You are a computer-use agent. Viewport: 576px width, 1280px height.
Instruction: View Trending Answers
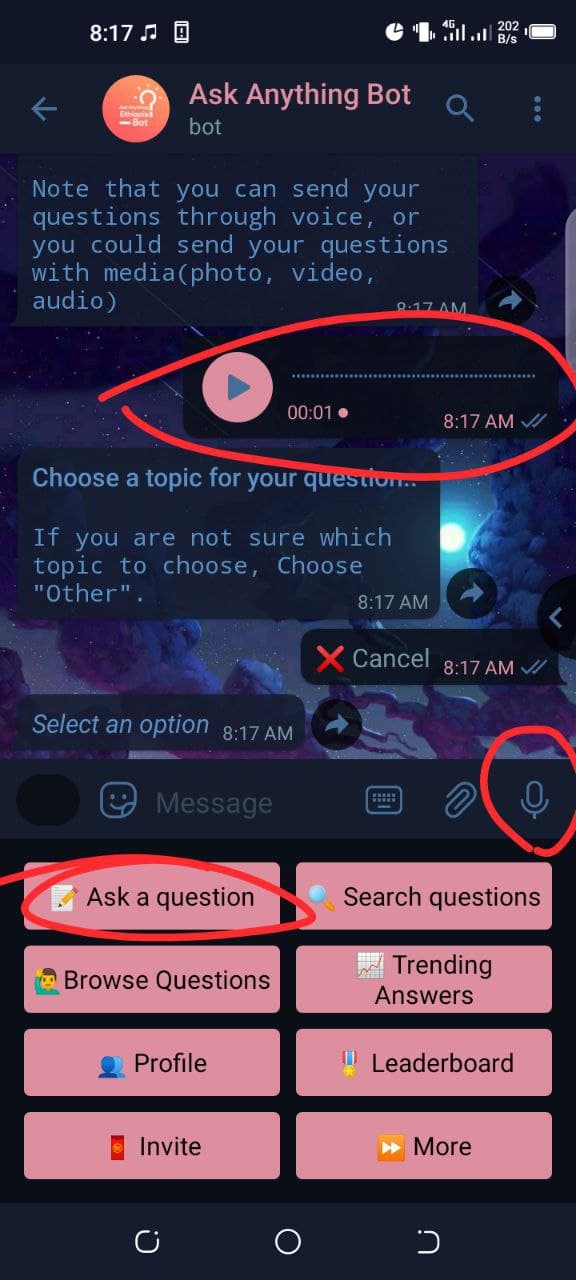424,980
